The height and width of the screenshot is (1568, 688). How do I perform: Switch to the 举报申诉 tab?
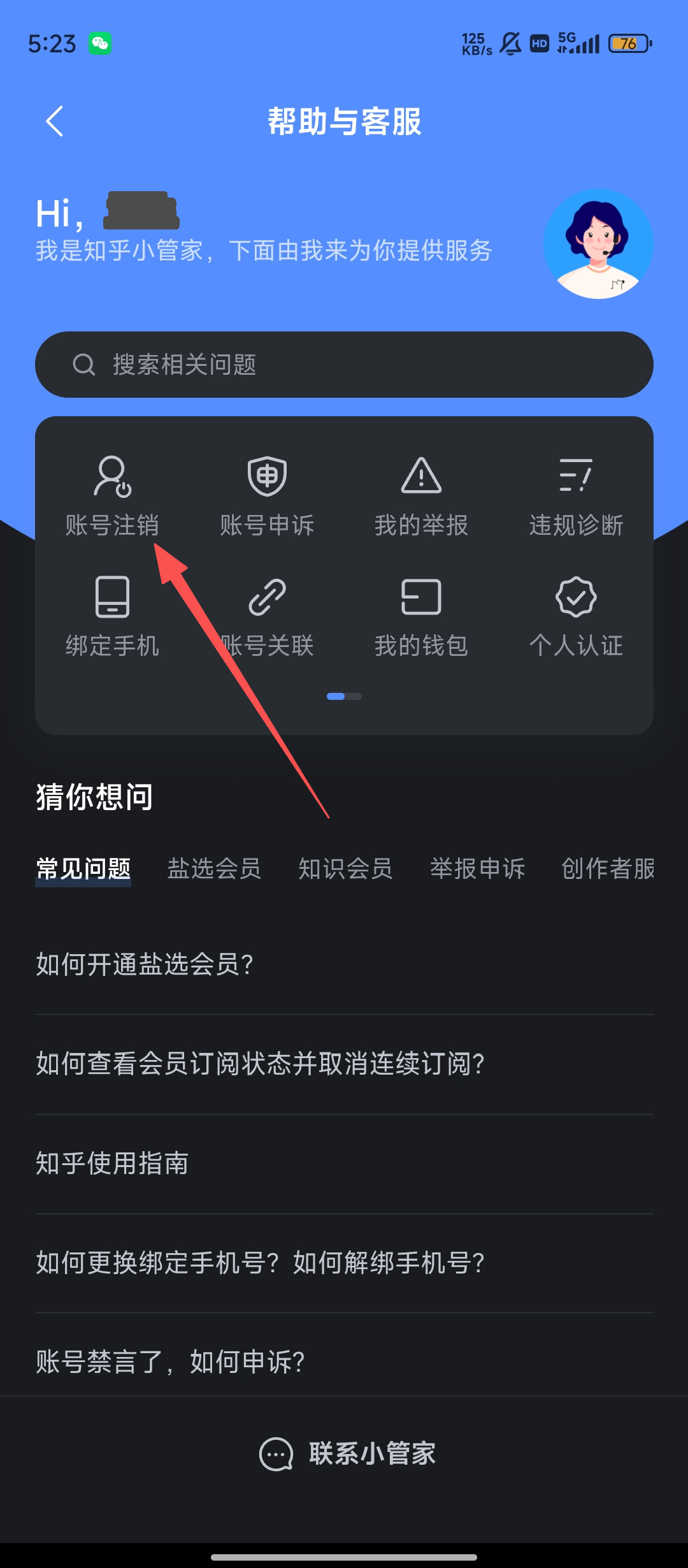click(x=477, y=869)
